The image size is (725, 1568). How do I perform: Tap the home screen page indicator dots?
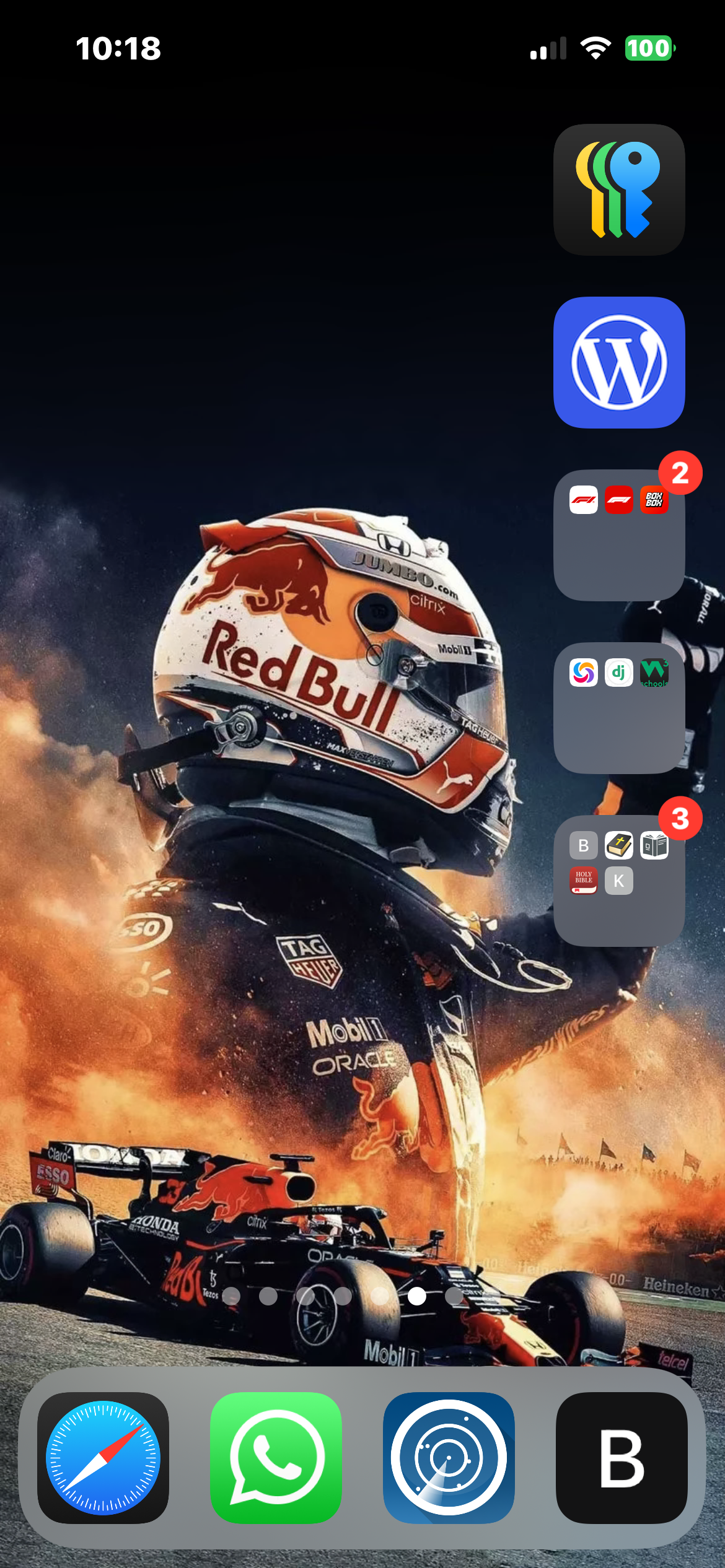coord(342,1296)
